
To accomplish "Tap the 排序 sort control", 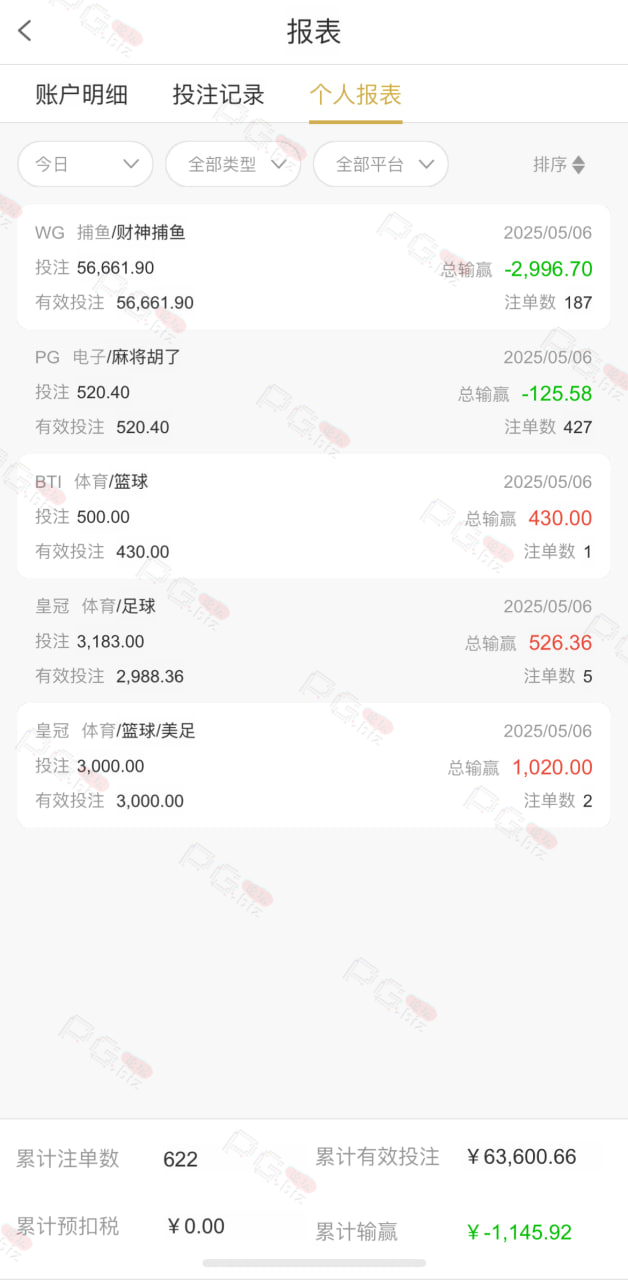I will (559, 165).
